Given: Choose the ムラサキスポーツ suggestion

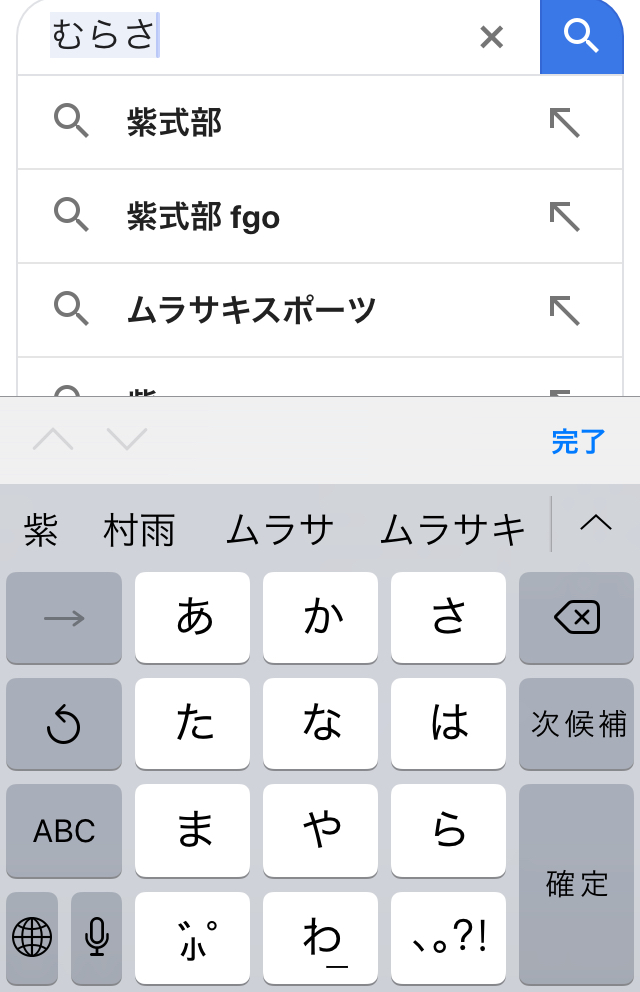Looking at the screenshot, I should (251, 311).
